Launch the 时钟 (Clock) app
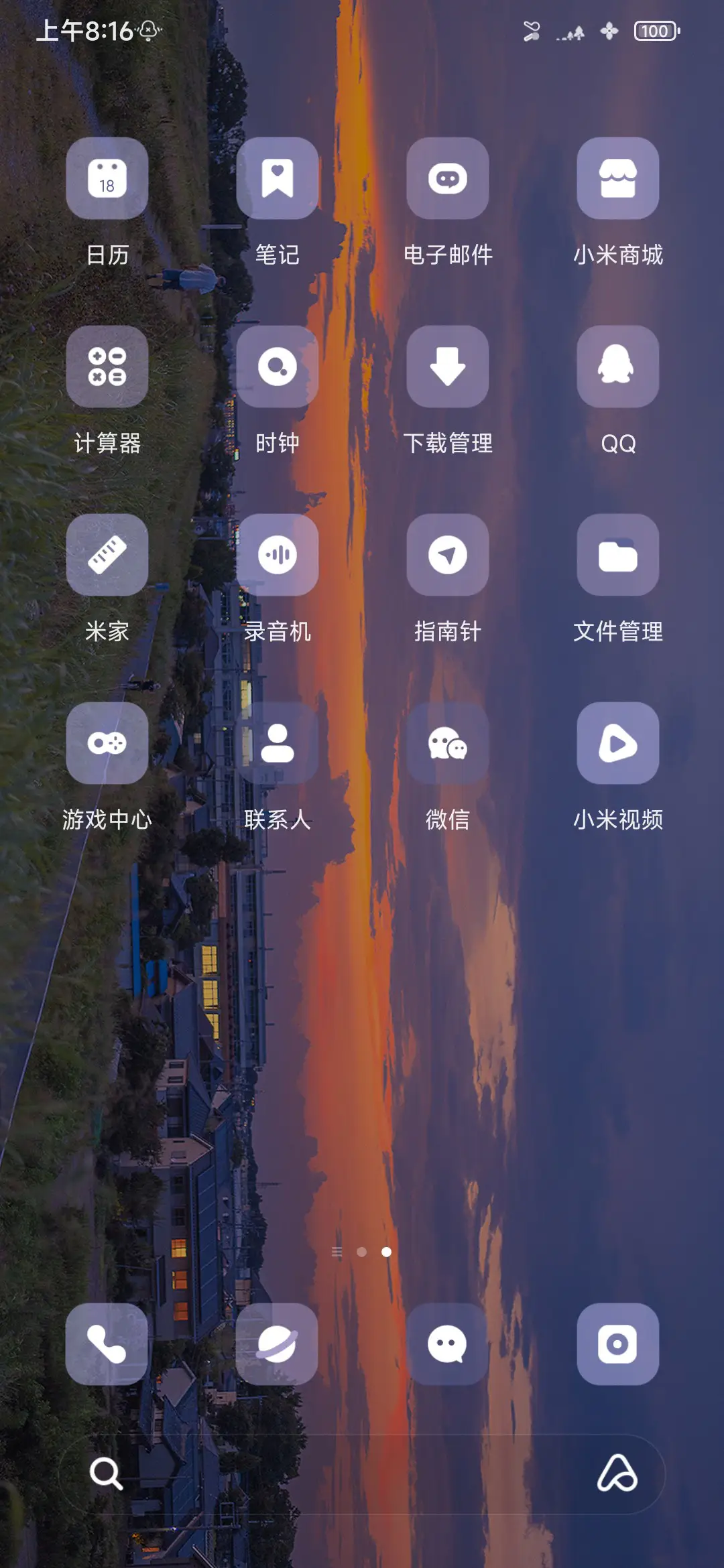 click(x=278, y=367)
